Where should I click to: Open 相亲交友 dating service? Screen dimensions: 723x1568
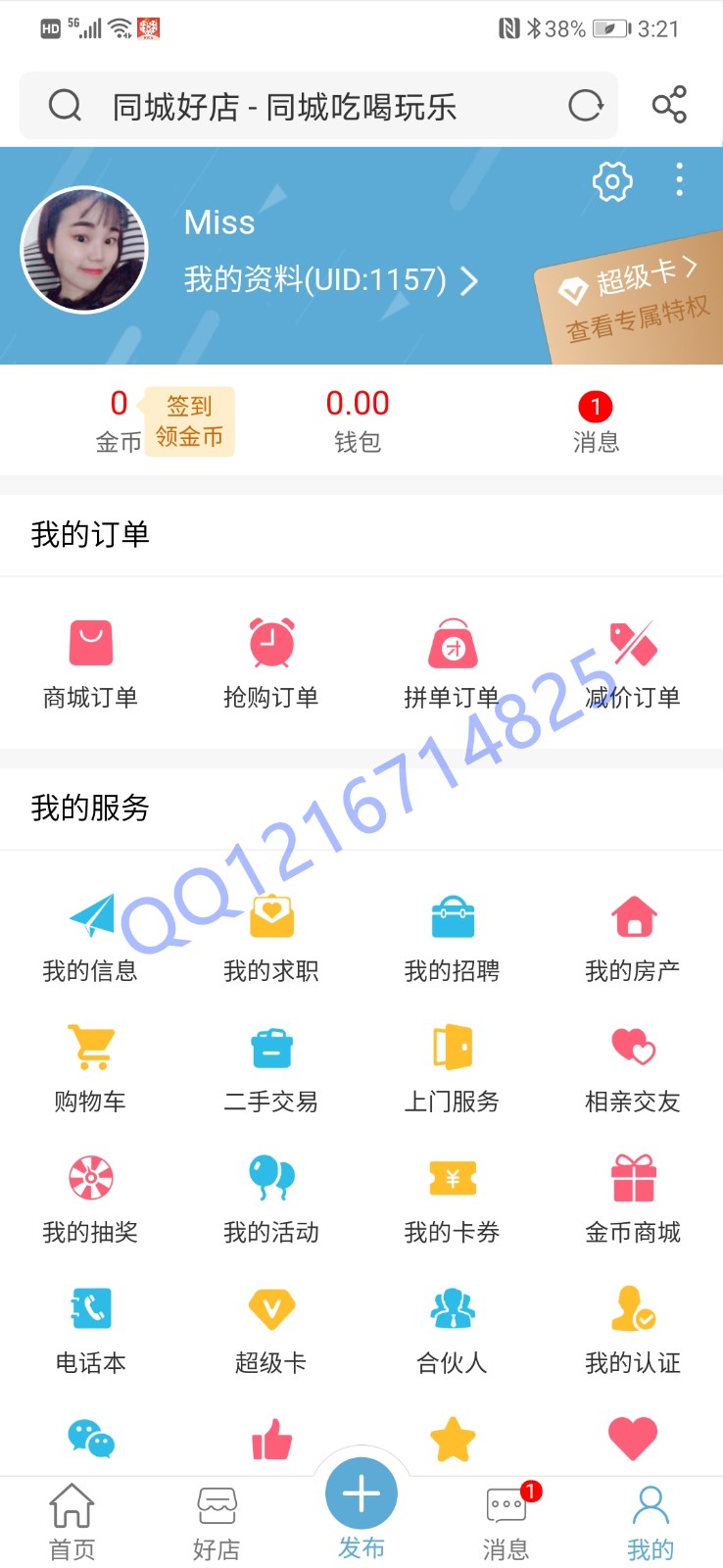point(633,1068)
